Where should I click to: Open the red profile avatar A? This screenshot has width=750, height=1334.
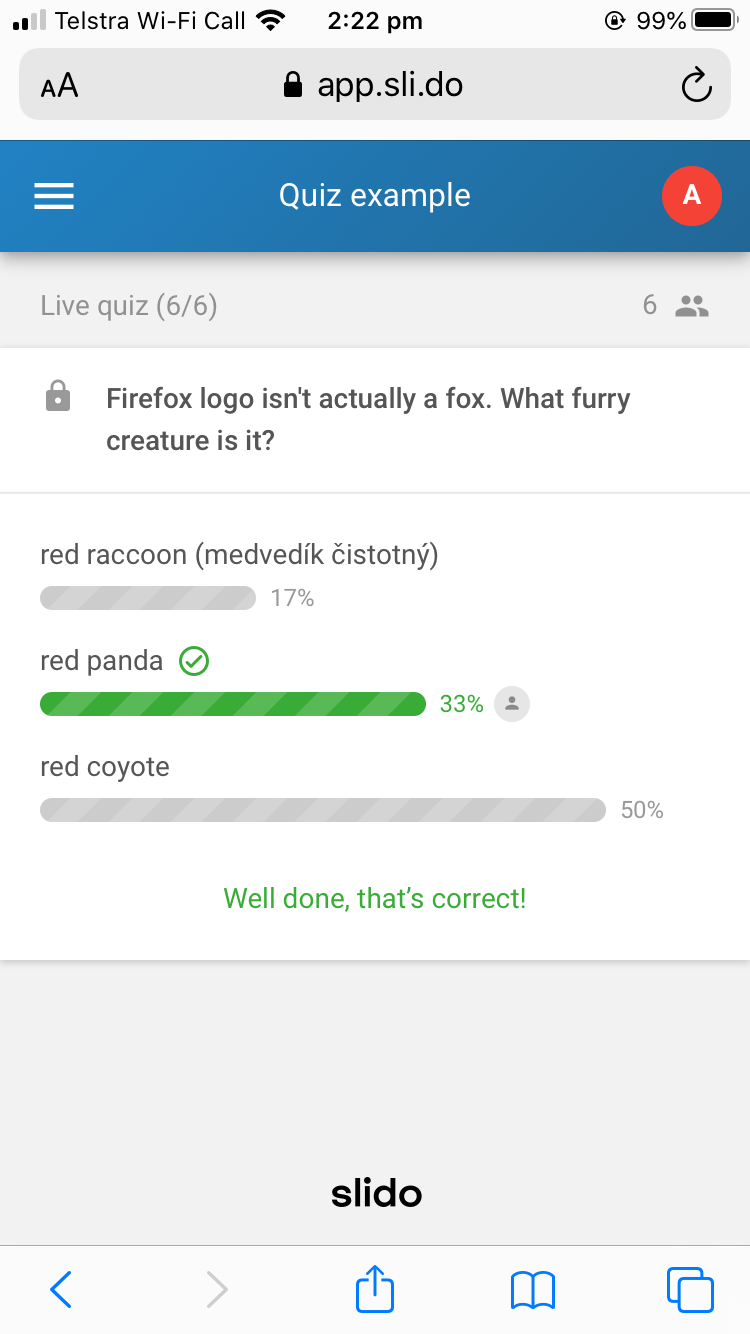tap(692, 196)
